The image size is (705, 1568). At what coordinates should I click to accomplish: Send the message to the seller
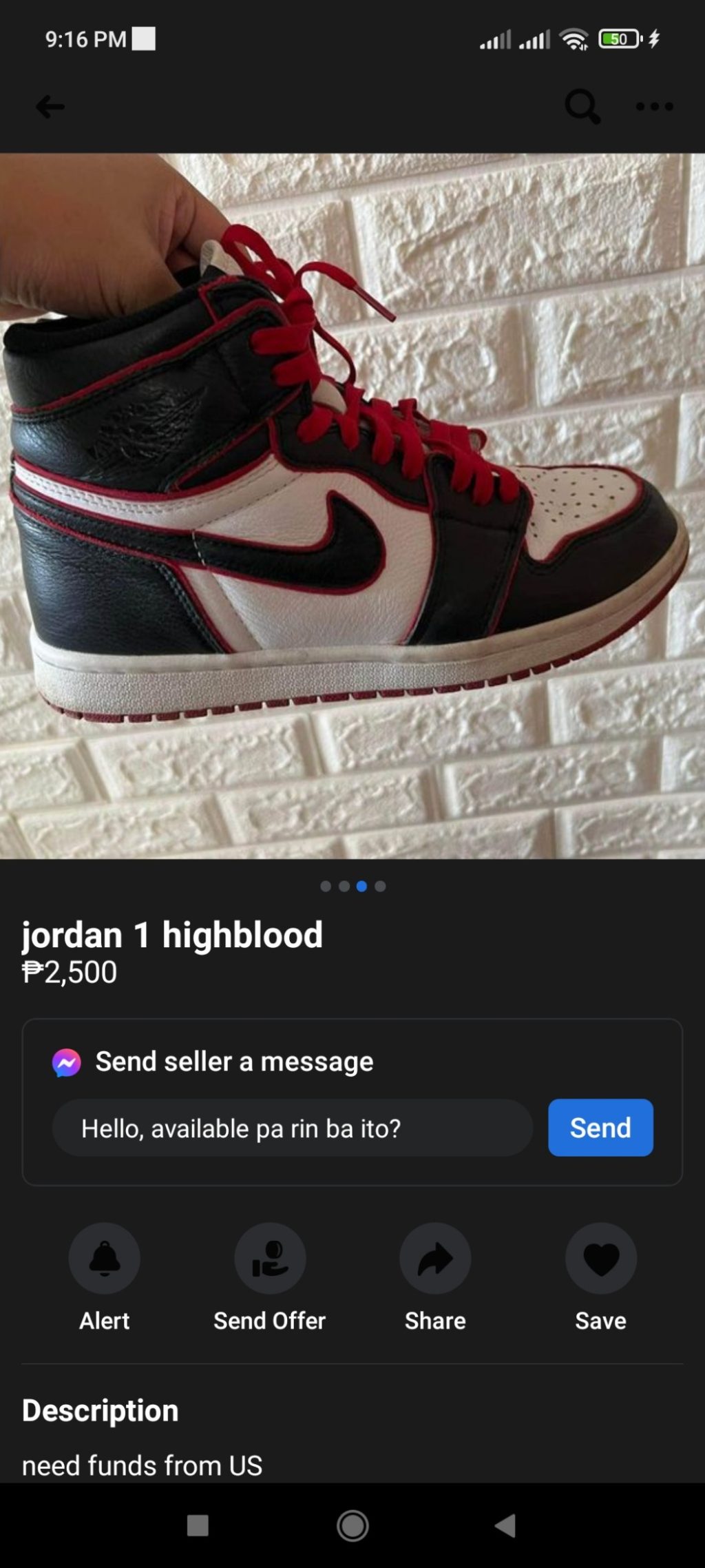(x=600, y=1128)
